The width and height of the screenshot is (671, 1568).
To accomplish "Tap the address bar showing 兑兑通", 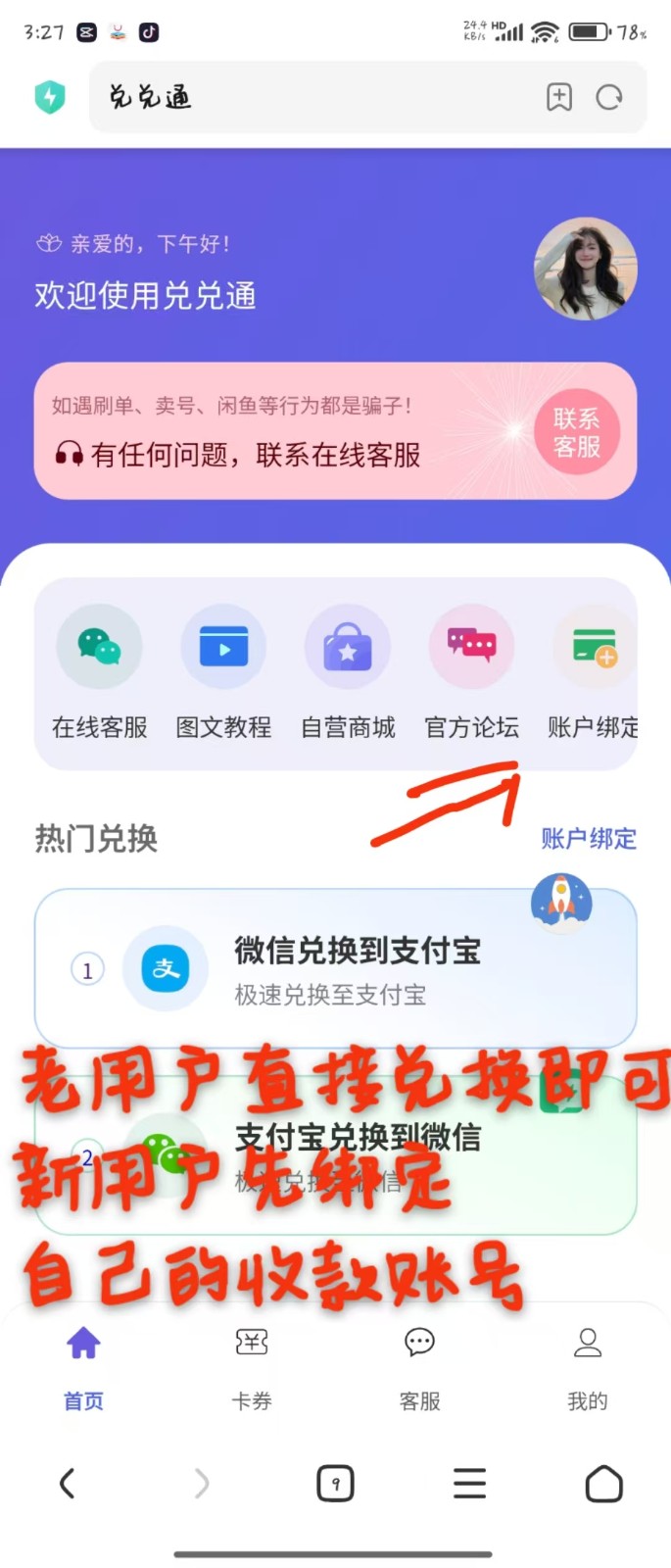I will [313, 97].
